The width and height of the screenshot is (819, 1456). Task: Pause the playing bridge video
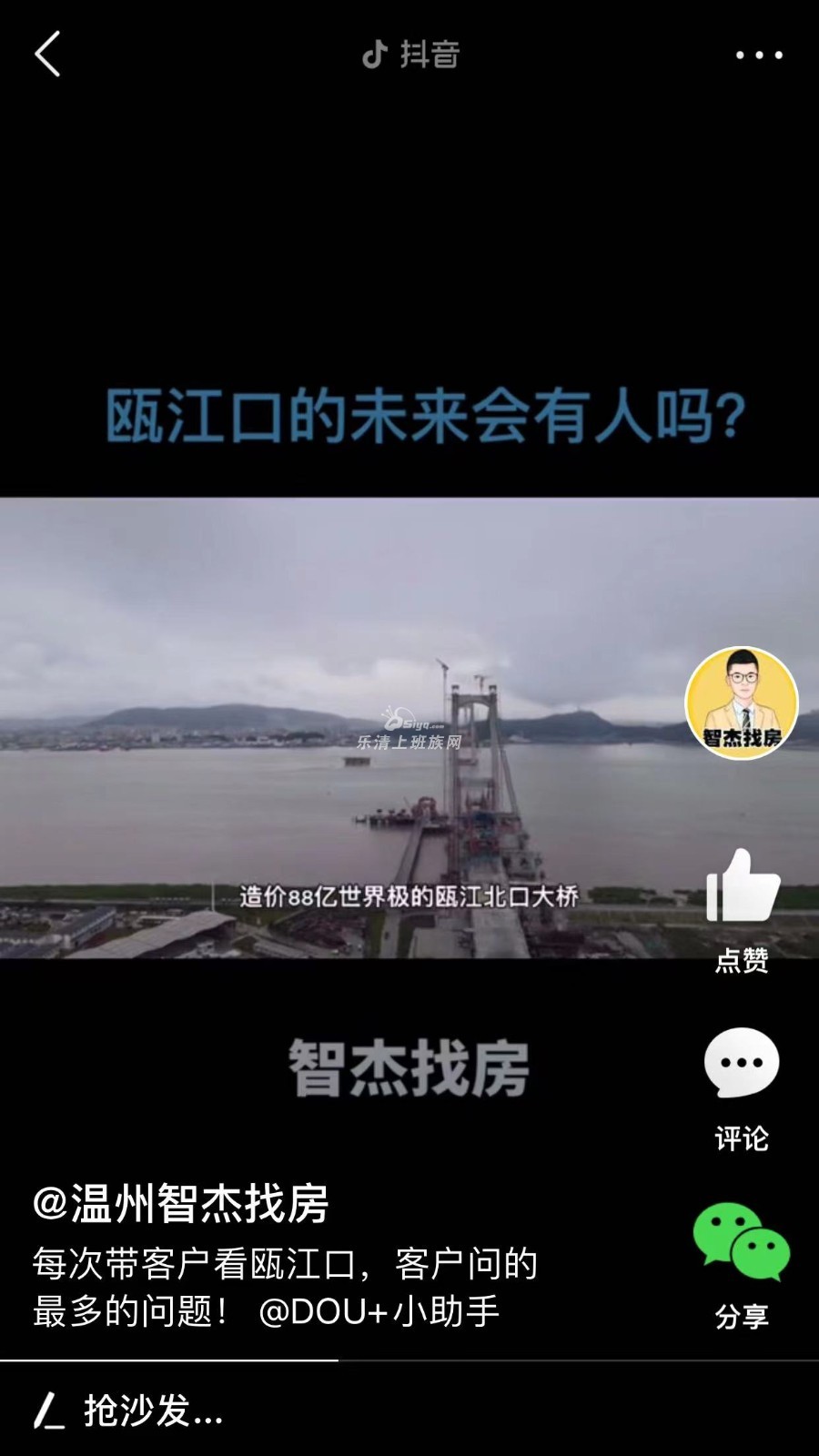(364, 728)
